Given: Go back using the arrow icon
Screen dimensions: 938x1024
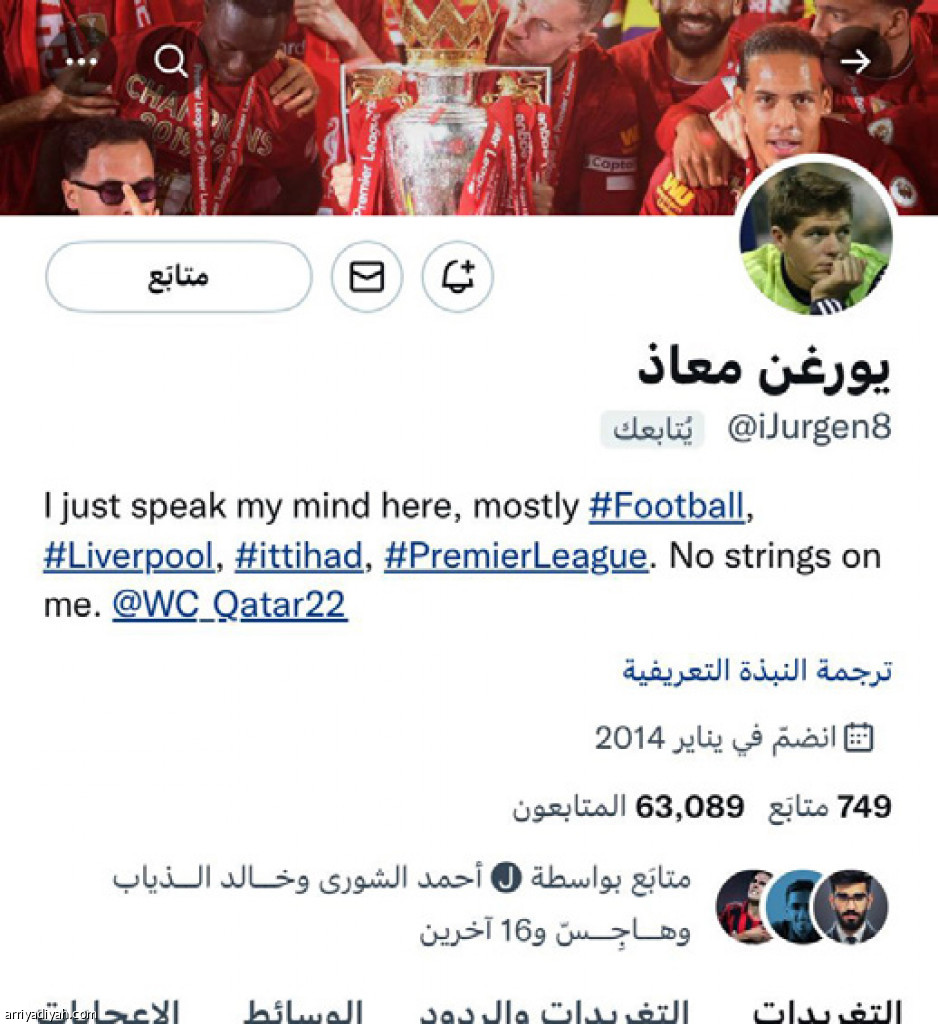Looking at the screenshot, I should tap(856, 61).
